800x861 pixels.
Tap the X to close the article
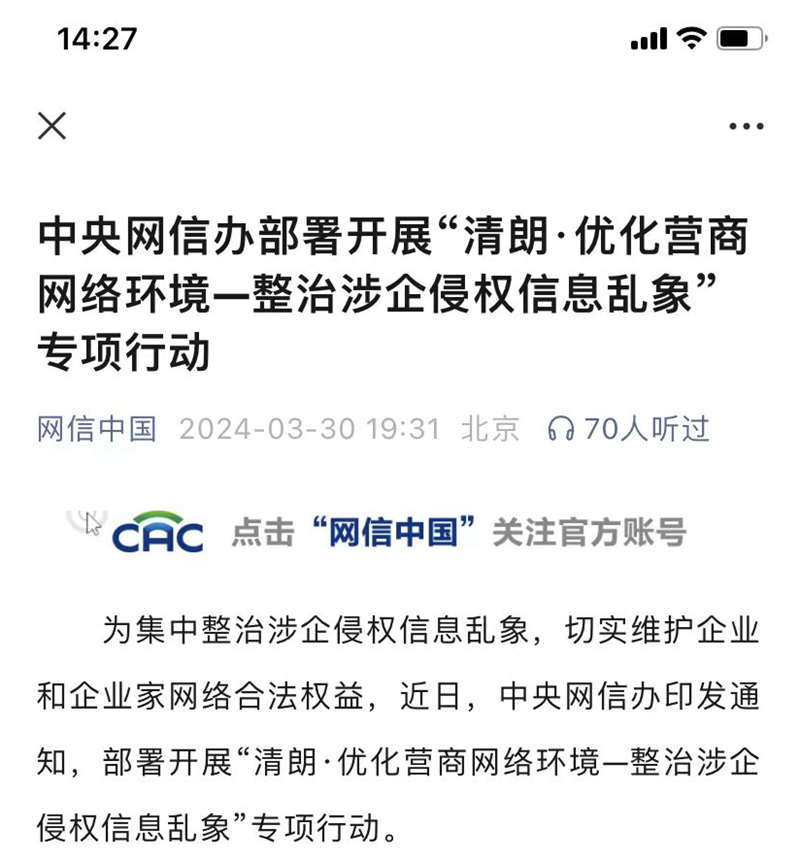pos(51,127)
